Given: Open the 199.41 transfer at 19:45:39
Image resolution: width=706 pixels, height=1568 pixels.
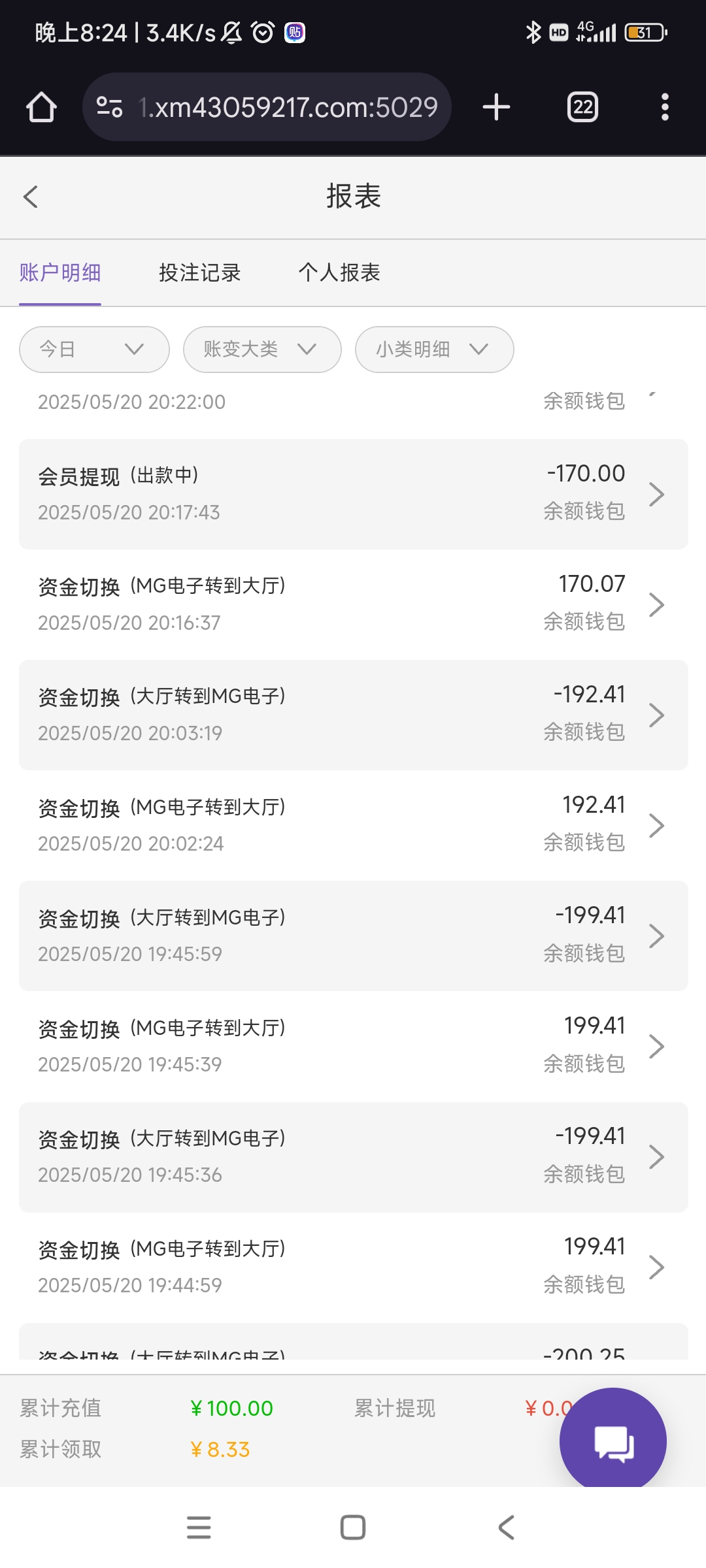Looking at the screenshot, I should [x=354, y=1046].
